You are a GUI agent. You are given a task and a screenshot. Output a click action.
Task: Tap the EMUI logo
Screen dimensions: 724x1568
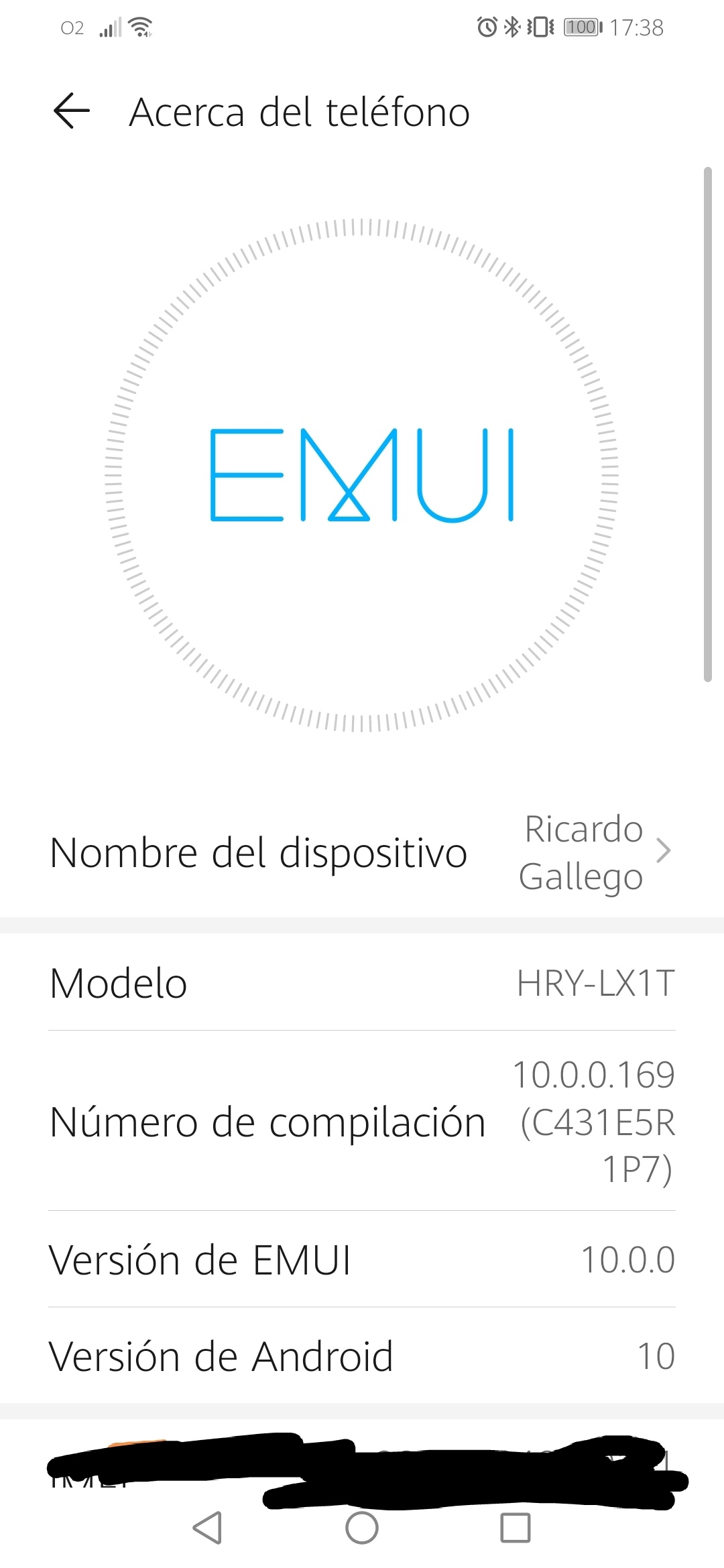362,476
